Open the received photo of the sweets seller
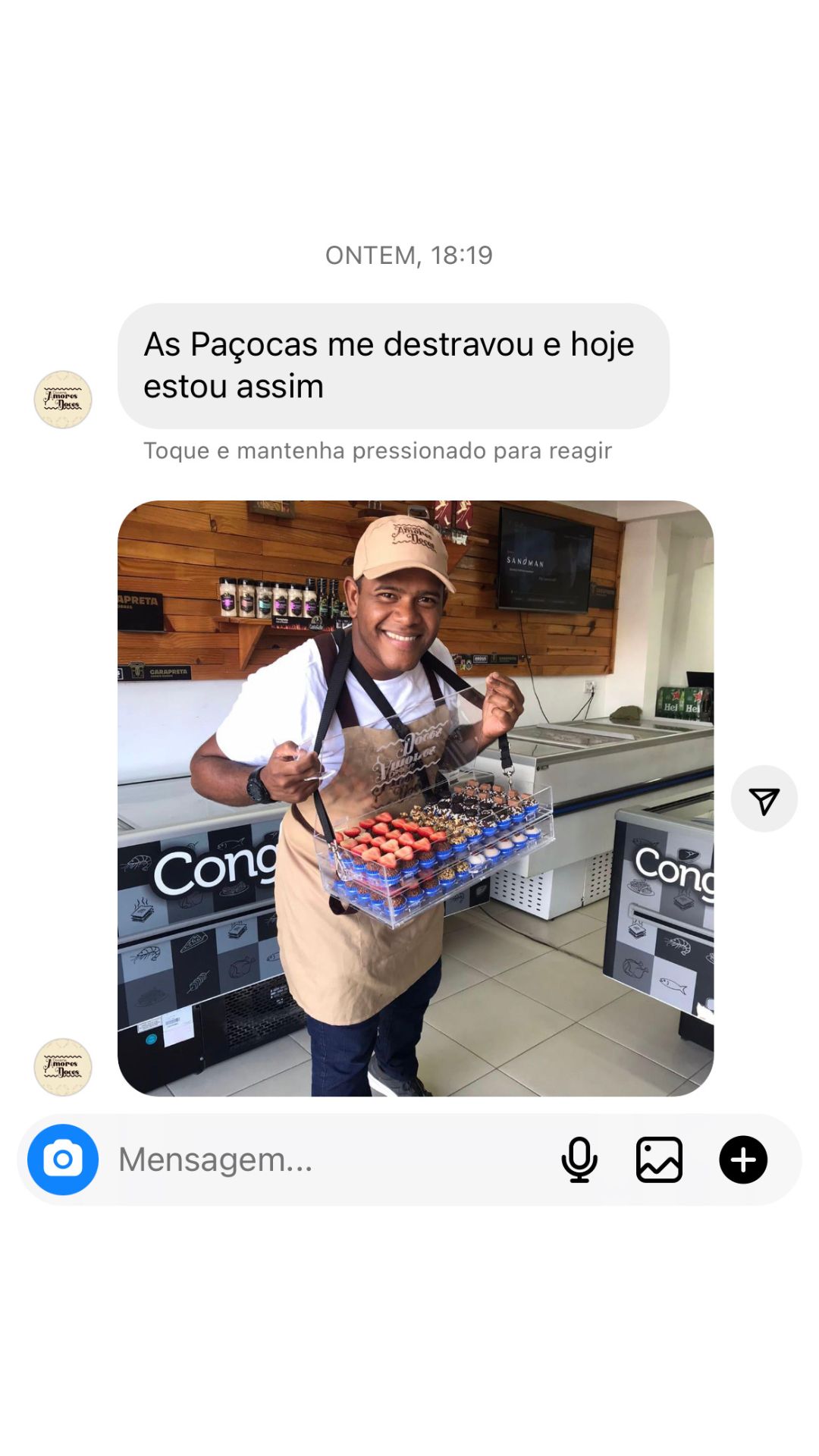The height and width of the screenshot is (1456, 819). pos(416,798)
